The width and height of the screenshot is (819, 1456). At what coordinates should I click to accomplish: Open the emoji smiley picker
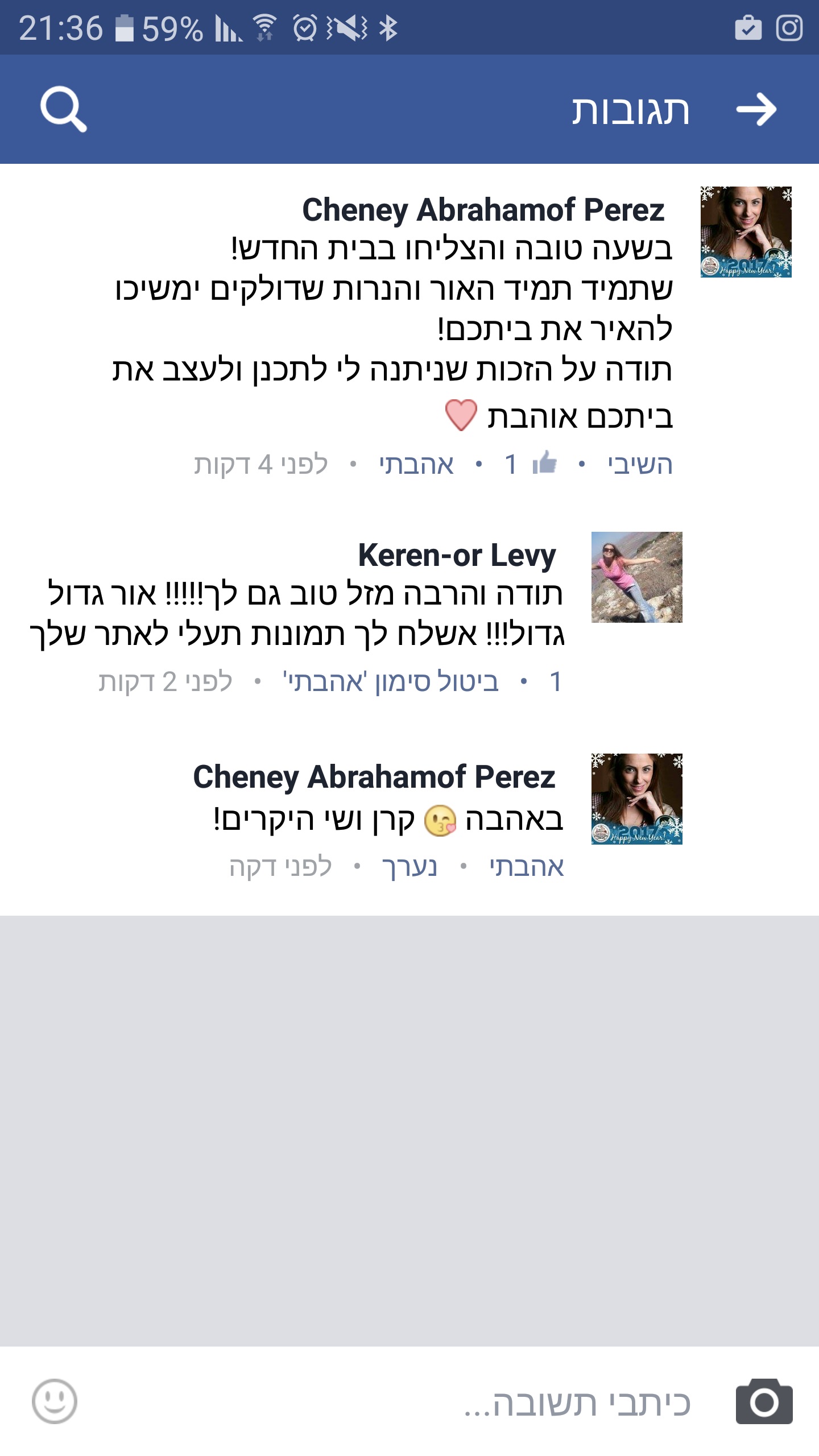tap(55, 1401)
